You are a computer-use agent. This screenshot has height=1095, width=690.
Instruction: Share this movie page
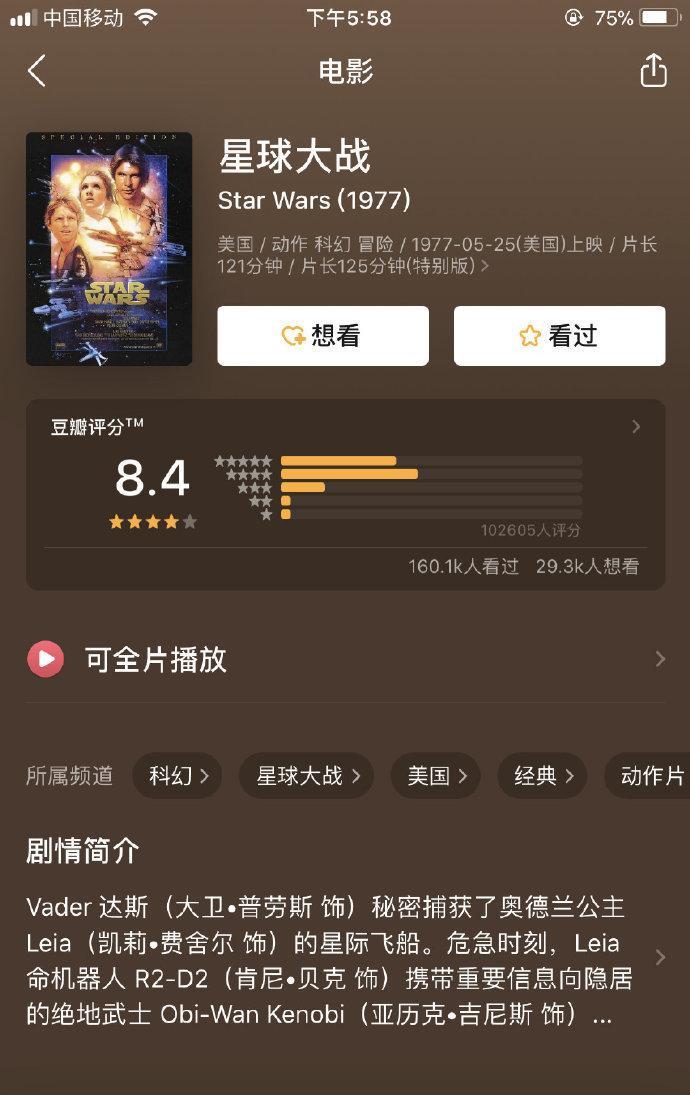653,71
